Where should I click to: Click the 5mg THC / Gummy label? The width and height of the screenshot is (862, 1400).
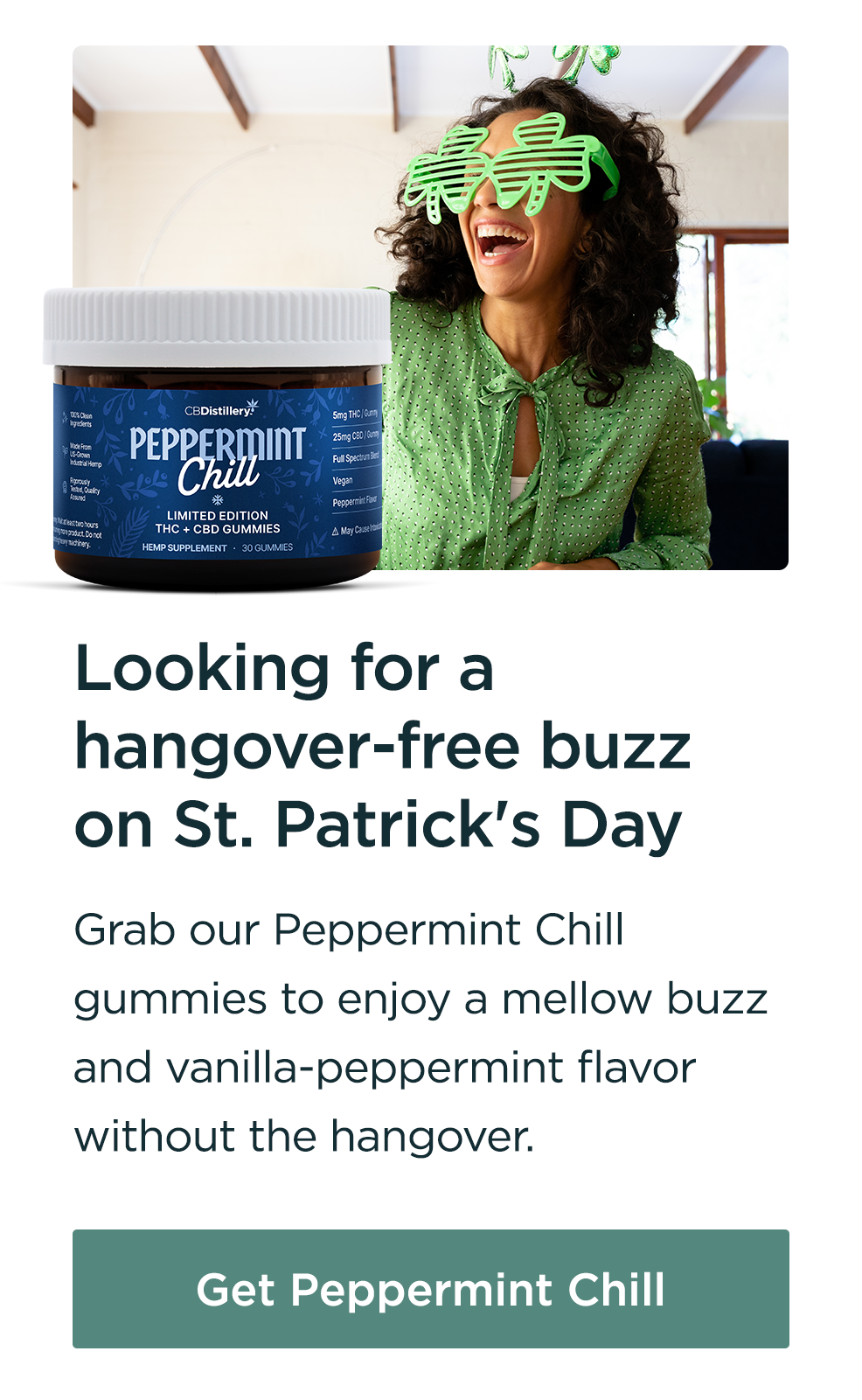[355, 414]
